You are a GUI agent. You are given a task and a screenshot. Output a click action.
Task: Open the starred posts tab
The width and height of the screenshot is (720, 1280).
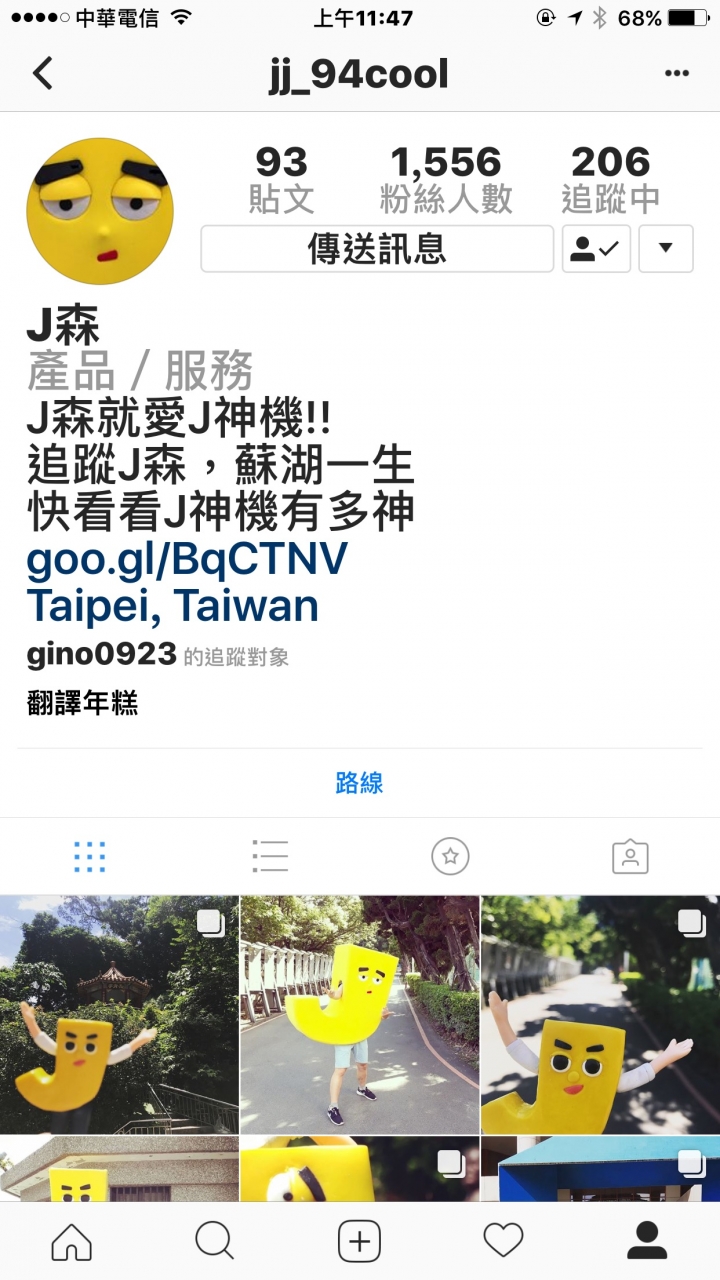[x=450, y=857]
